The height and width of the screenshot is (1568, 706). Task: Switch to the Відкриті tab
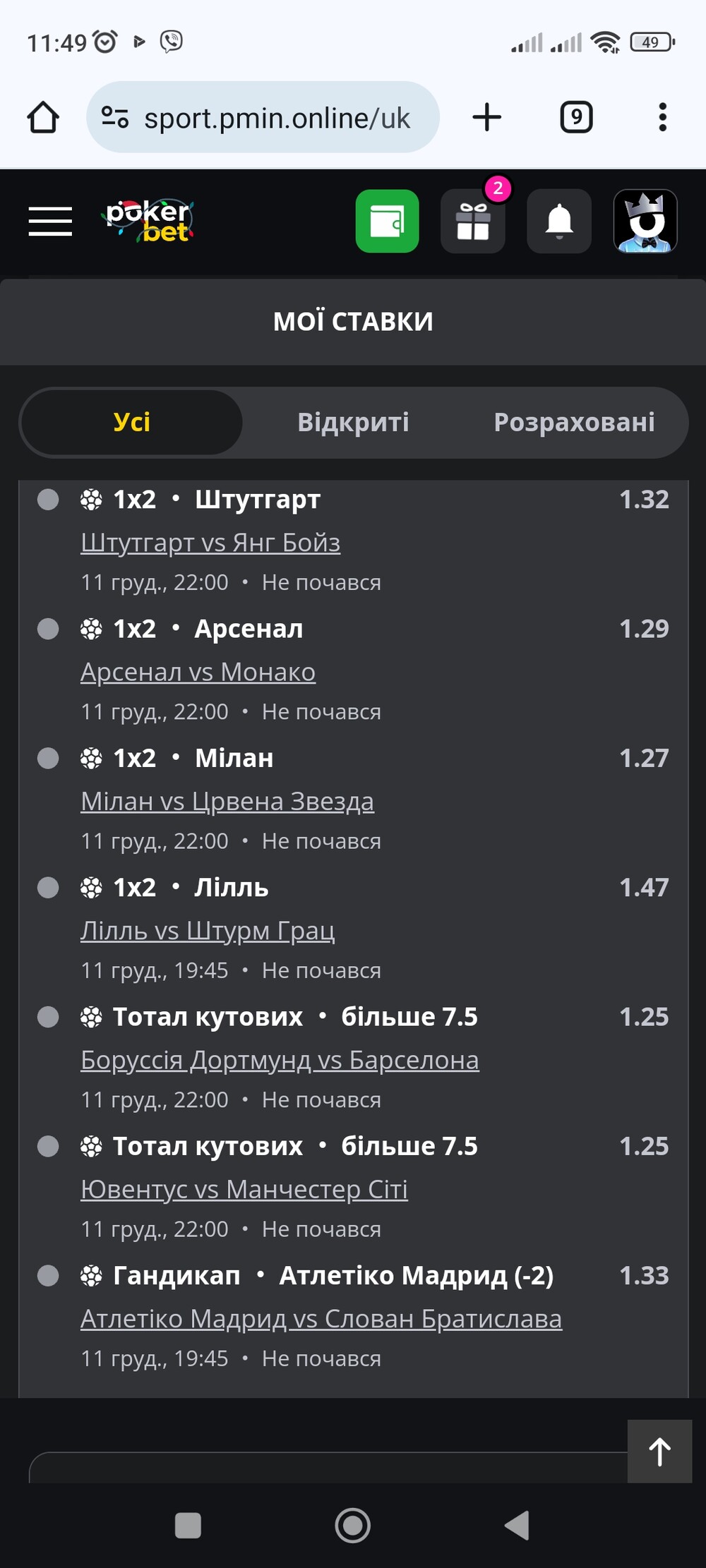click(353, 422)
